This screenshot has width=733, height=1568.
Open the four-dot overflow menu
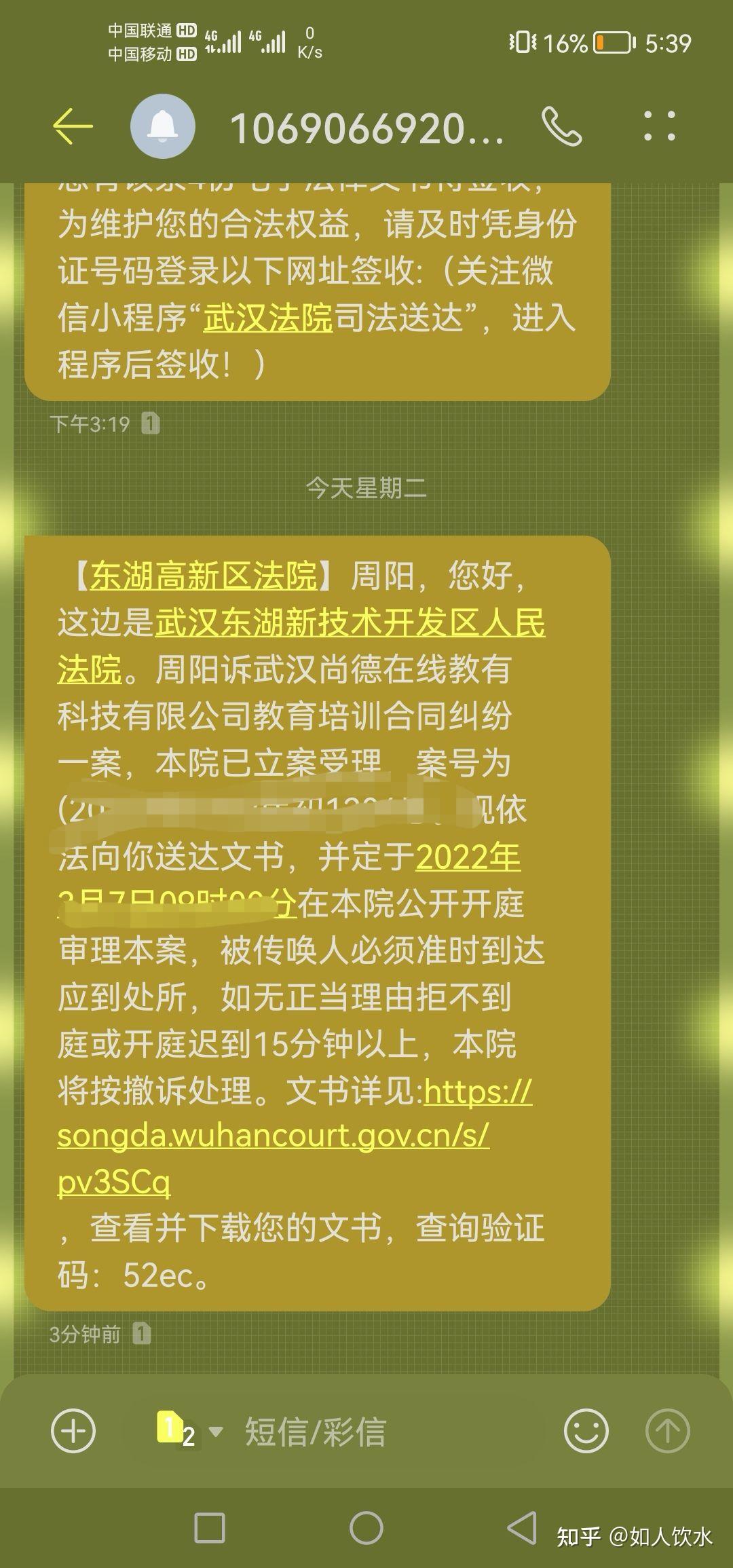point(660,126)
